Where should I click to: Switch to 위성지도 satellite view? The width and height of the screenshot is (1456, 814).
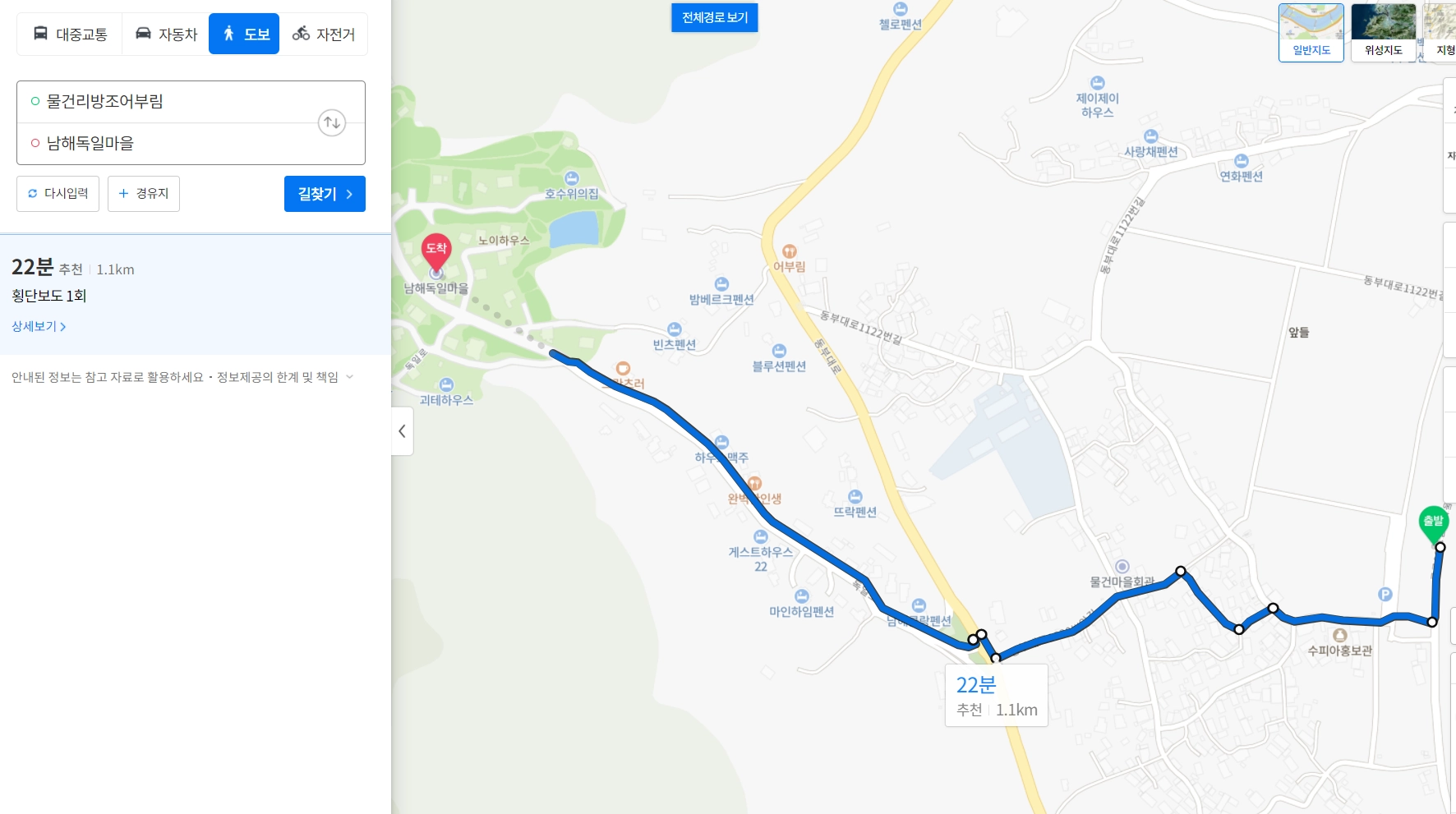(x=1383, y=33)
